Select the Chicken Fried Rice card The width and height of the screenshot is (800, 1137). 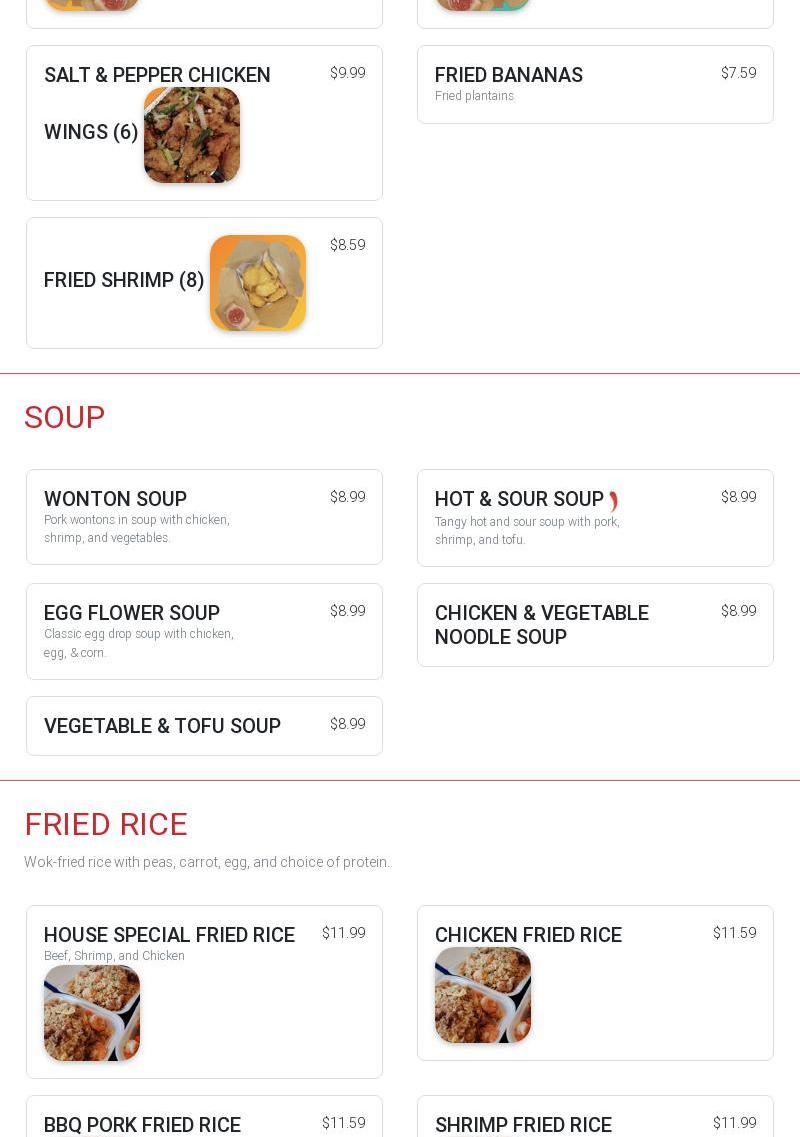coord(594,982)
